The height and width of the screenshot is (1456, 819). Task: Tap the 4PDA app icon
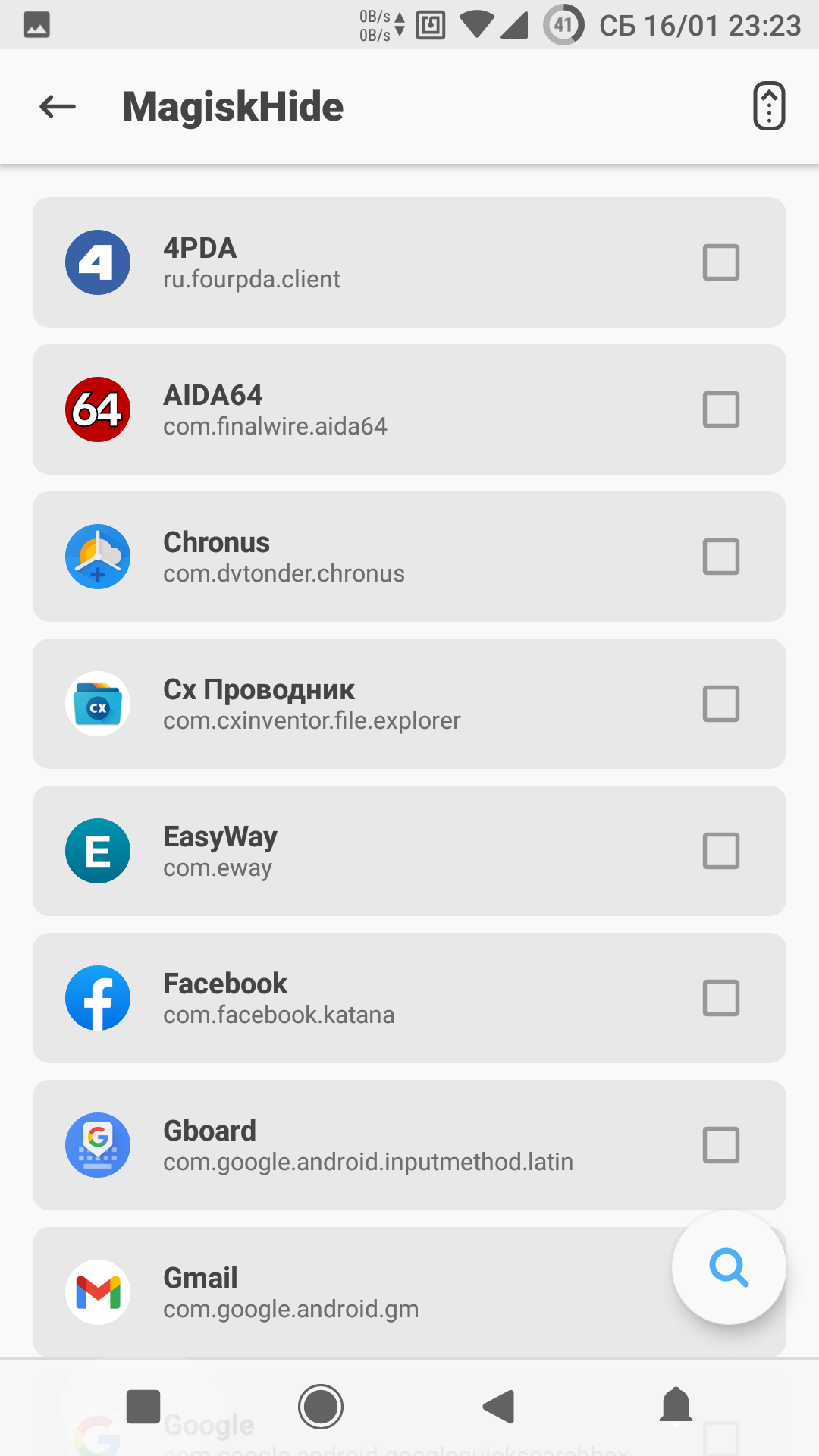[x=97, y=262]
